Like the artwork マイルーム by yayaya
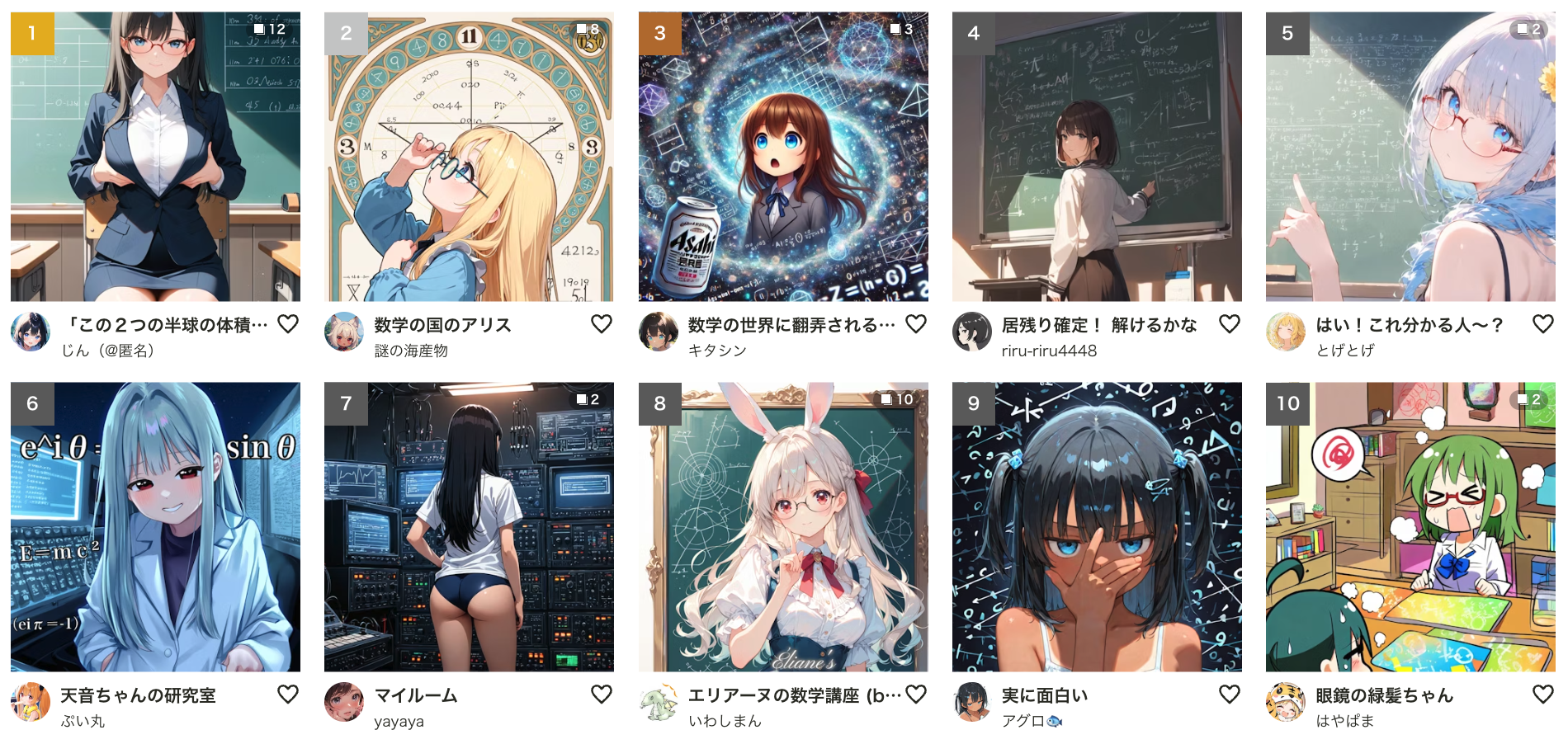1568x744 pixels. coord(602,695)
